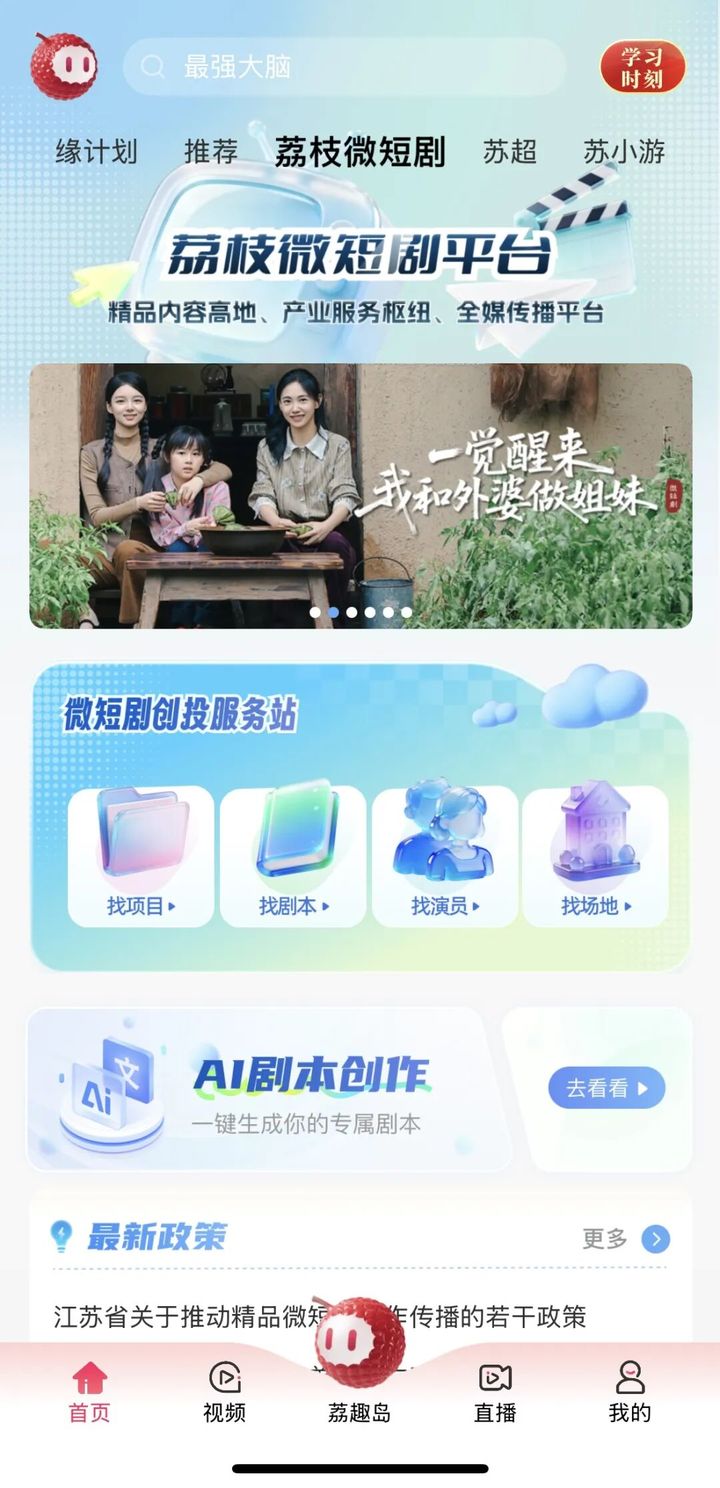Open the 学习时刻 badge
The width and height of the screenshot is (720, 1488).
(x=642, y=67)
